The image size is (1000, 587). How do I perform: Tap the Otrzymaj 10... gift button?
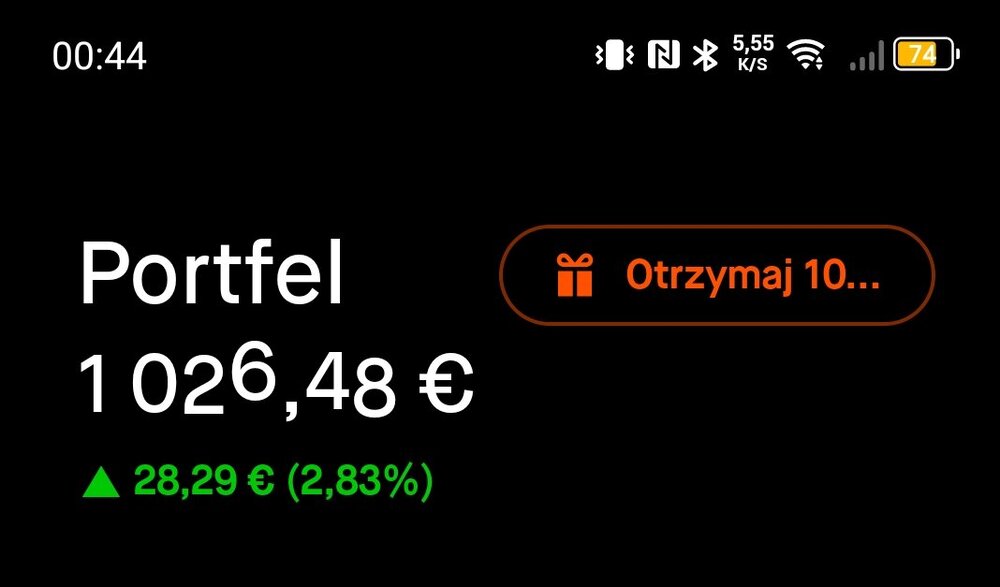coord(716,275)
